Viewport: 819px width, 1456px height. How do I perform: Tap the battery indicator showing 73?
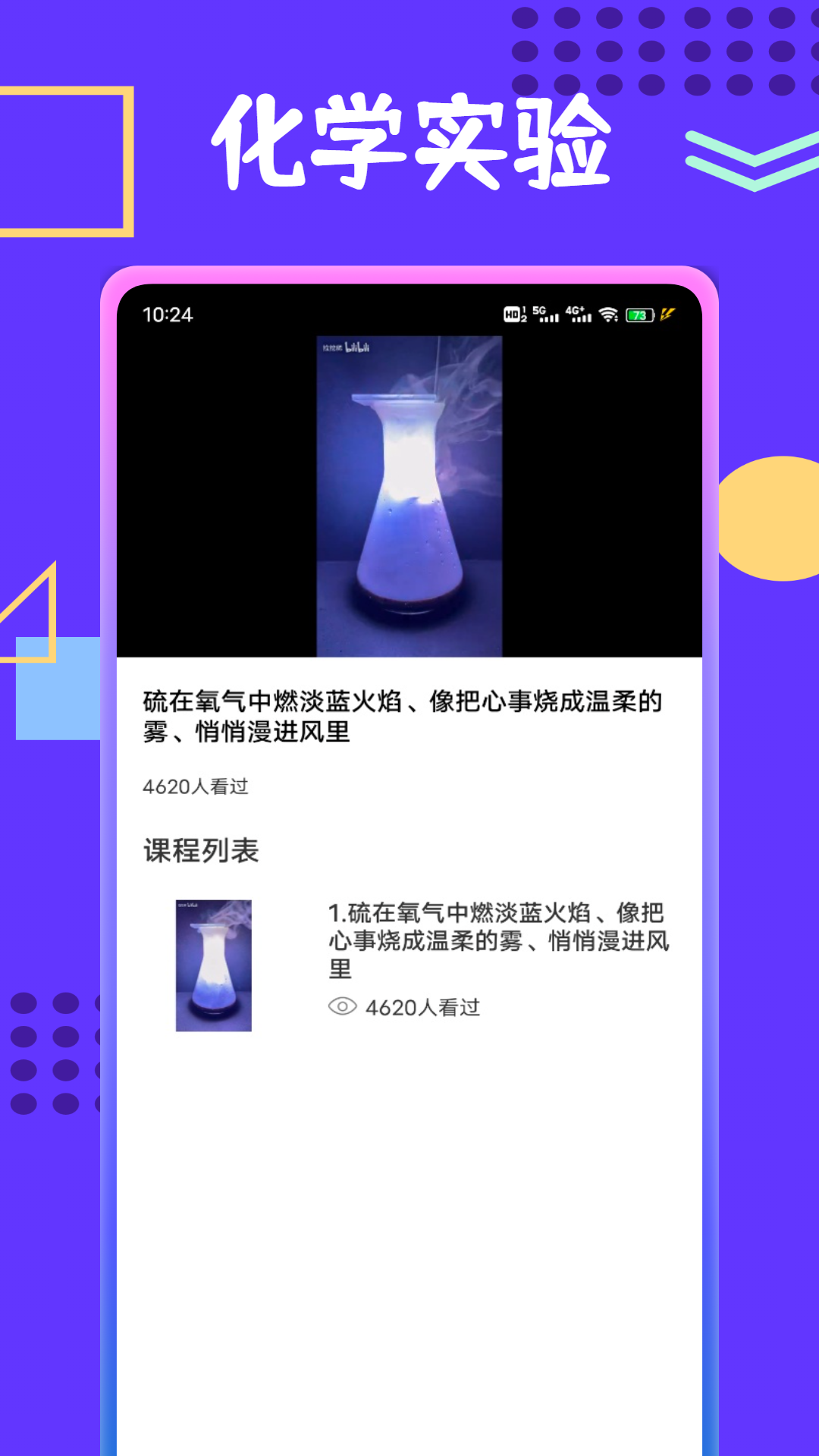(638, 313)
